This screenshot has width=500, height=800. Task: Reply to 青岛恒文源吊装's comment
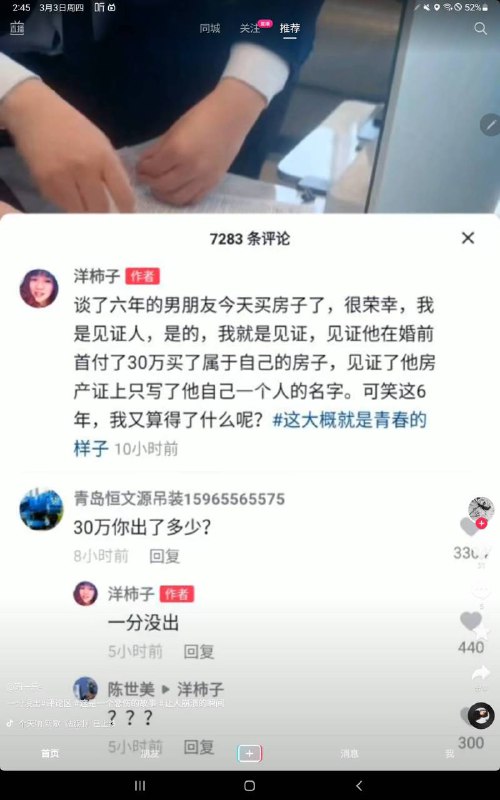[x=164, y=556]
